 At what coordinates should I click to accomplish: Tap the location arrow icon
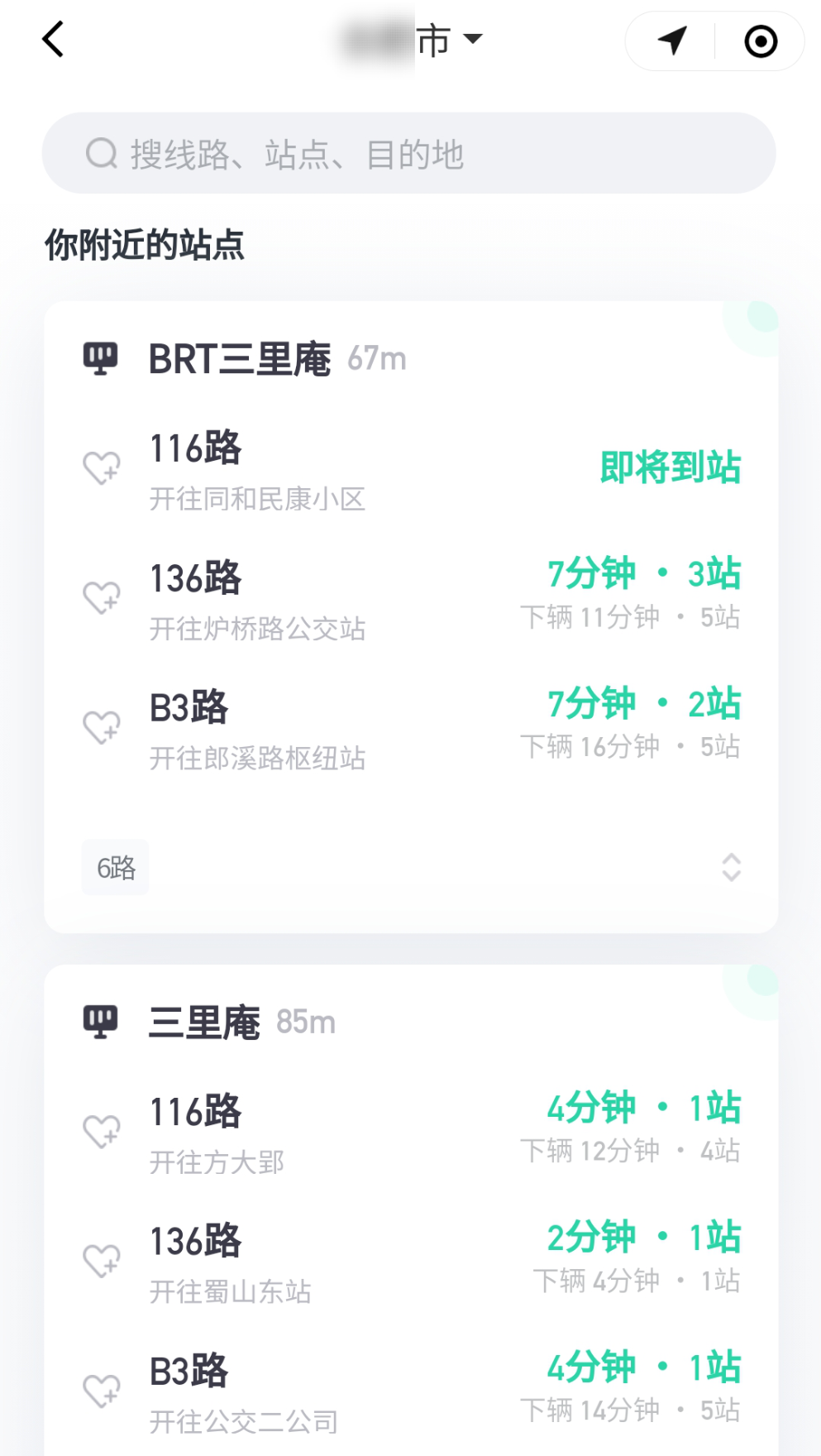[672, 41]
